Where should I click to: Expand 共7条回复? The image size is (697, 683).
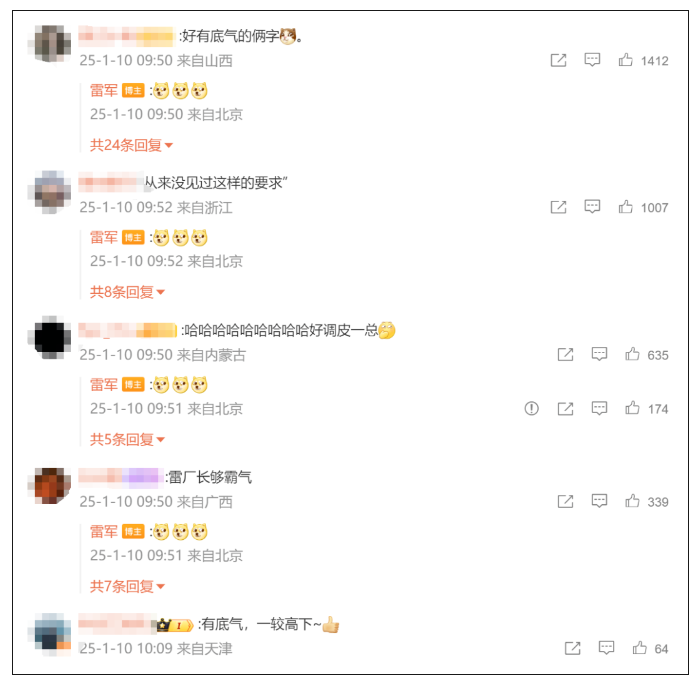coord(126,586)
